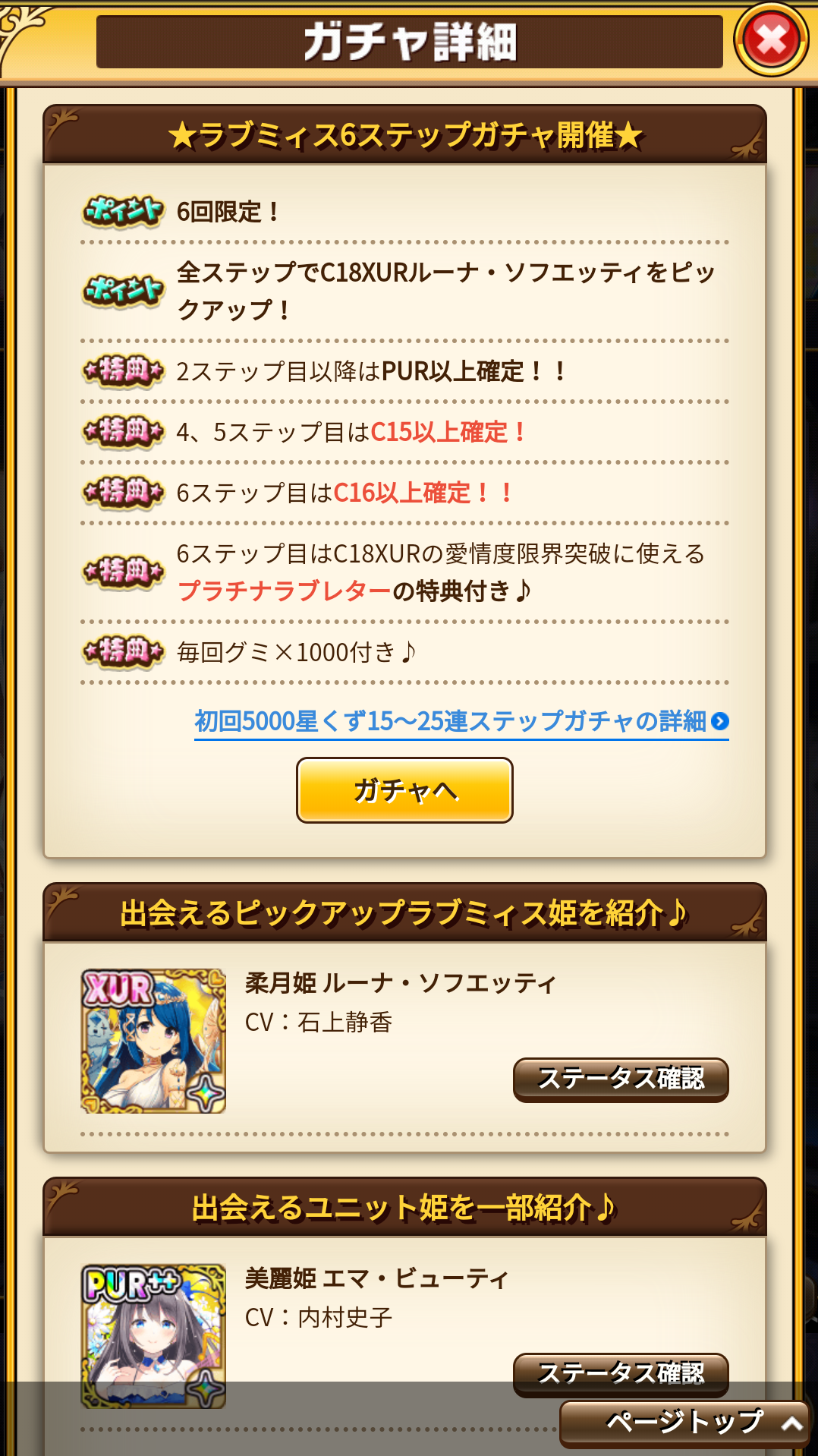Check status of ルーナ・ソフエッティ
The width and height of the screenshot is (818, 1456).
coord(621,1079)
